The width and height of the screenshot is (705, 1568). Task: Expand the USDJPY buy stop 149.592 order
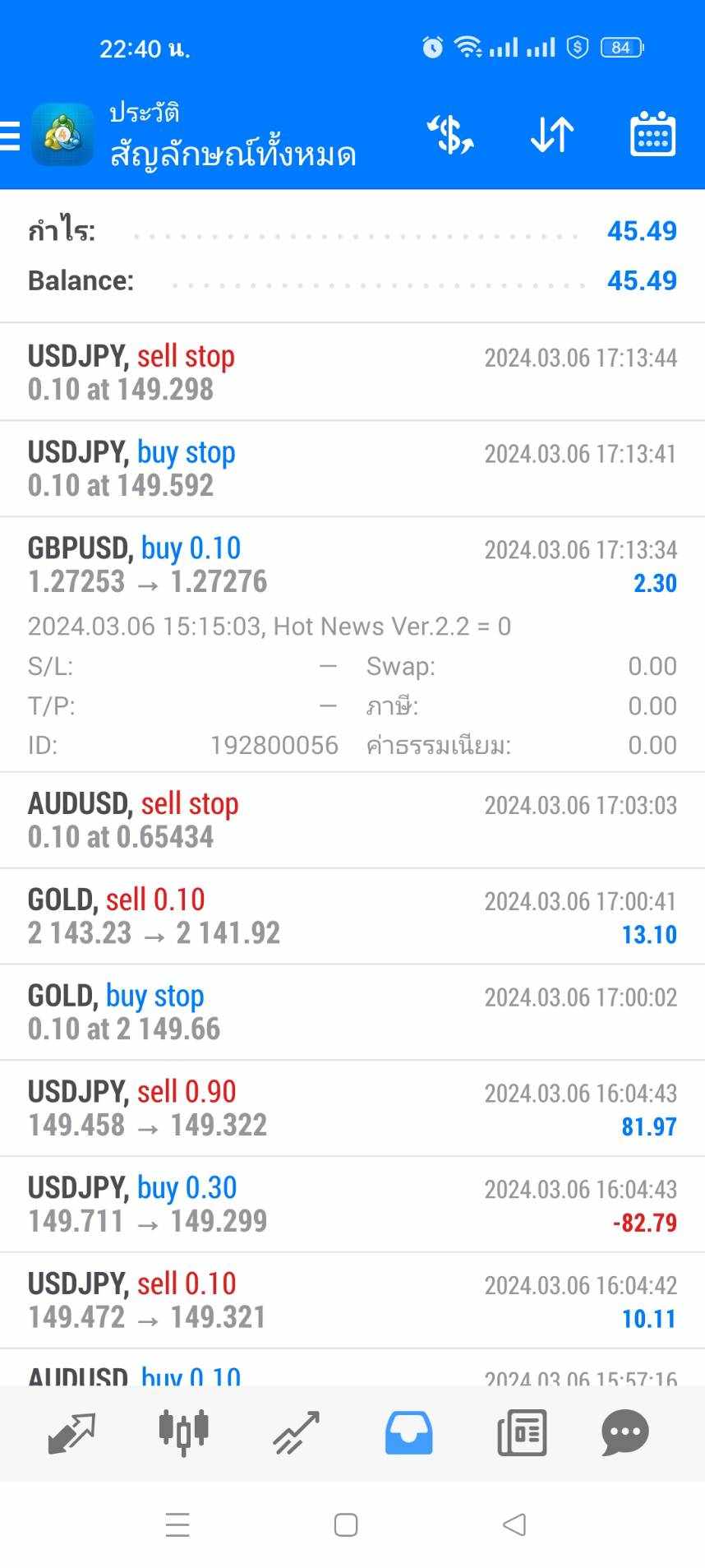[x=352, y=469]
